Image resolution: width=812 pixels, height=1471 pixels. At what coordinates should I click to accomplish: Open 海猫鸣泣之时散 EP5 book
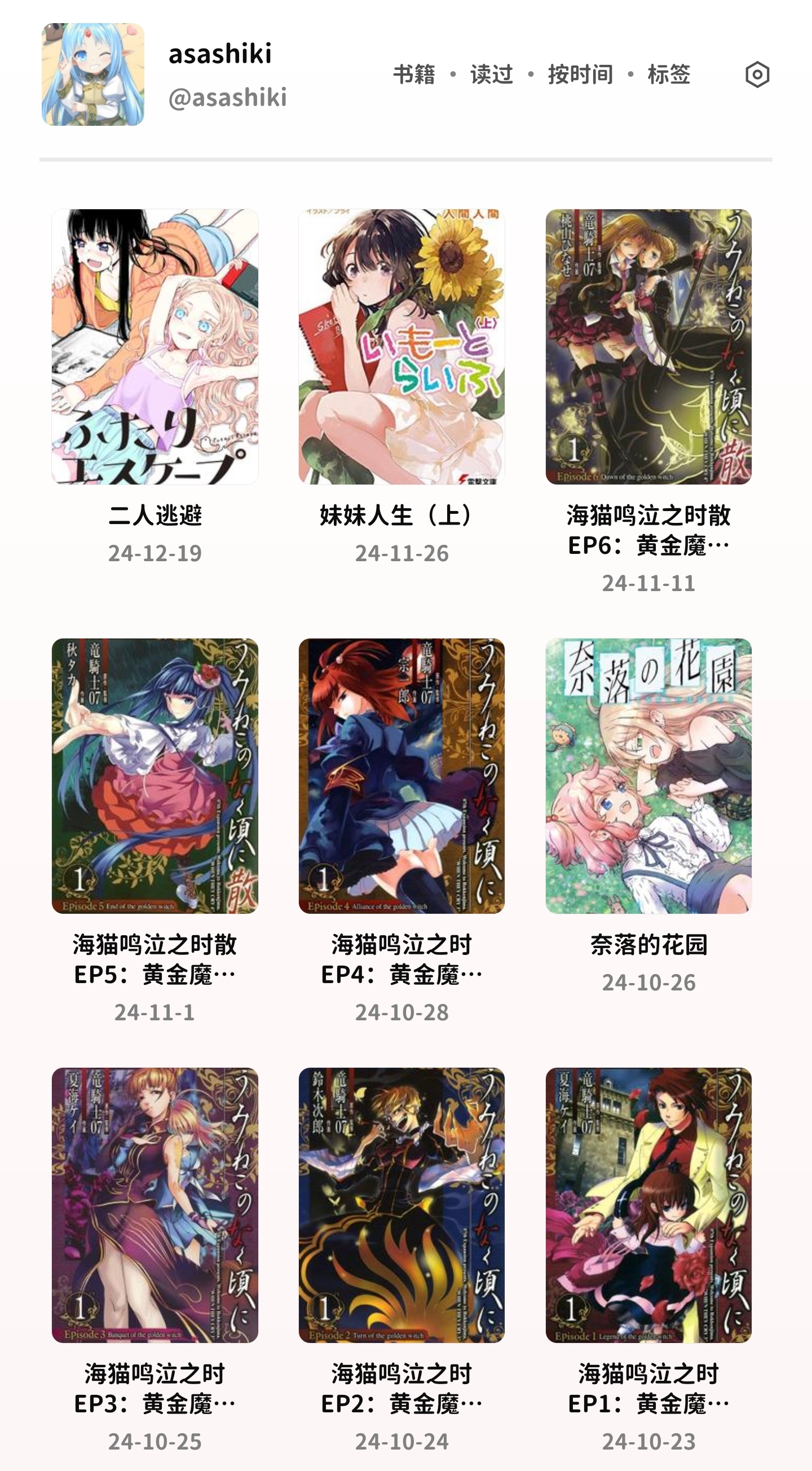155,776
